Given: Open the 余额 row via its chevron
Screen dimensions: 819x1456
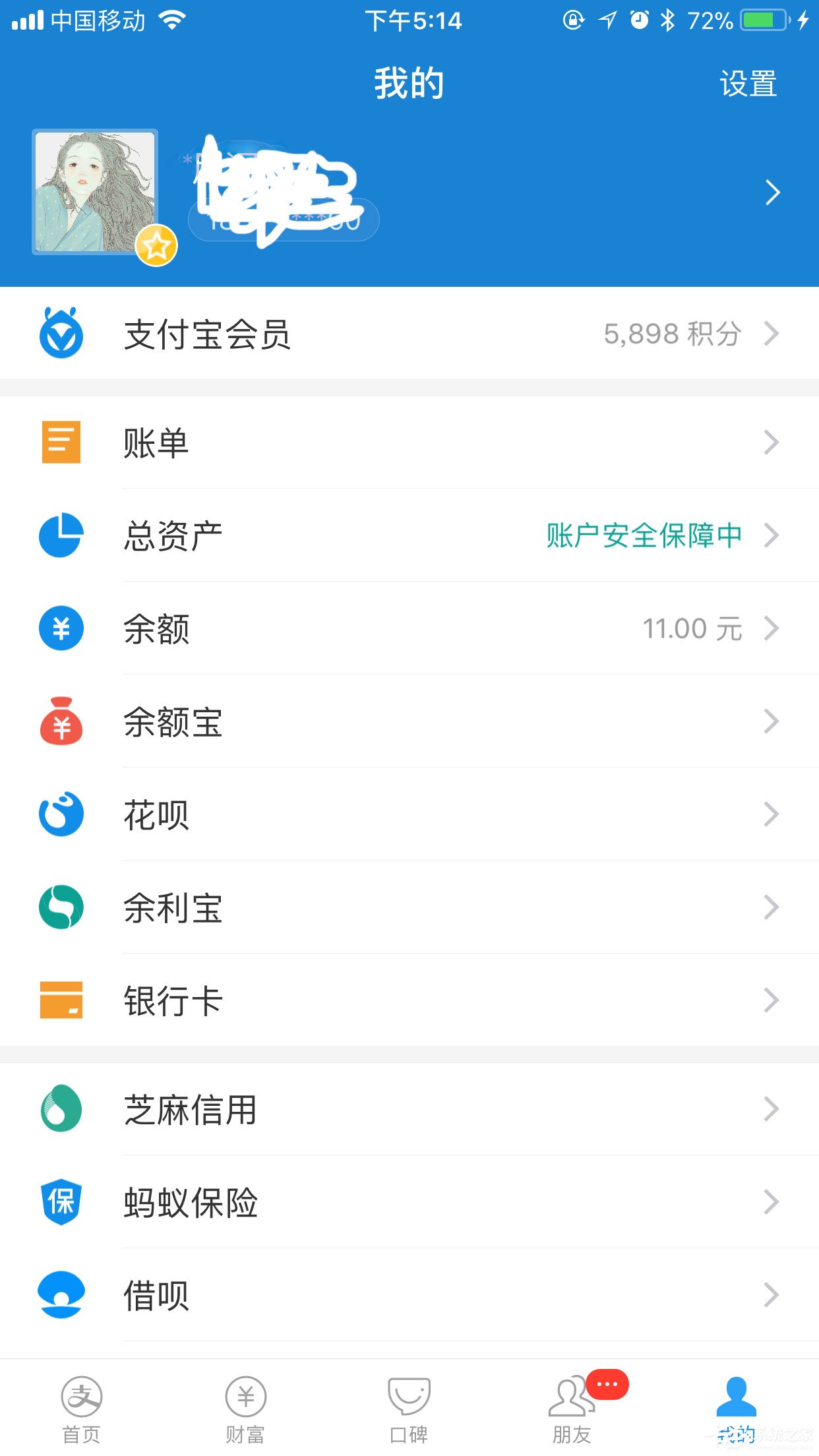Looking at the screenshot, I should pyautogui.click(x=772, y=629).
